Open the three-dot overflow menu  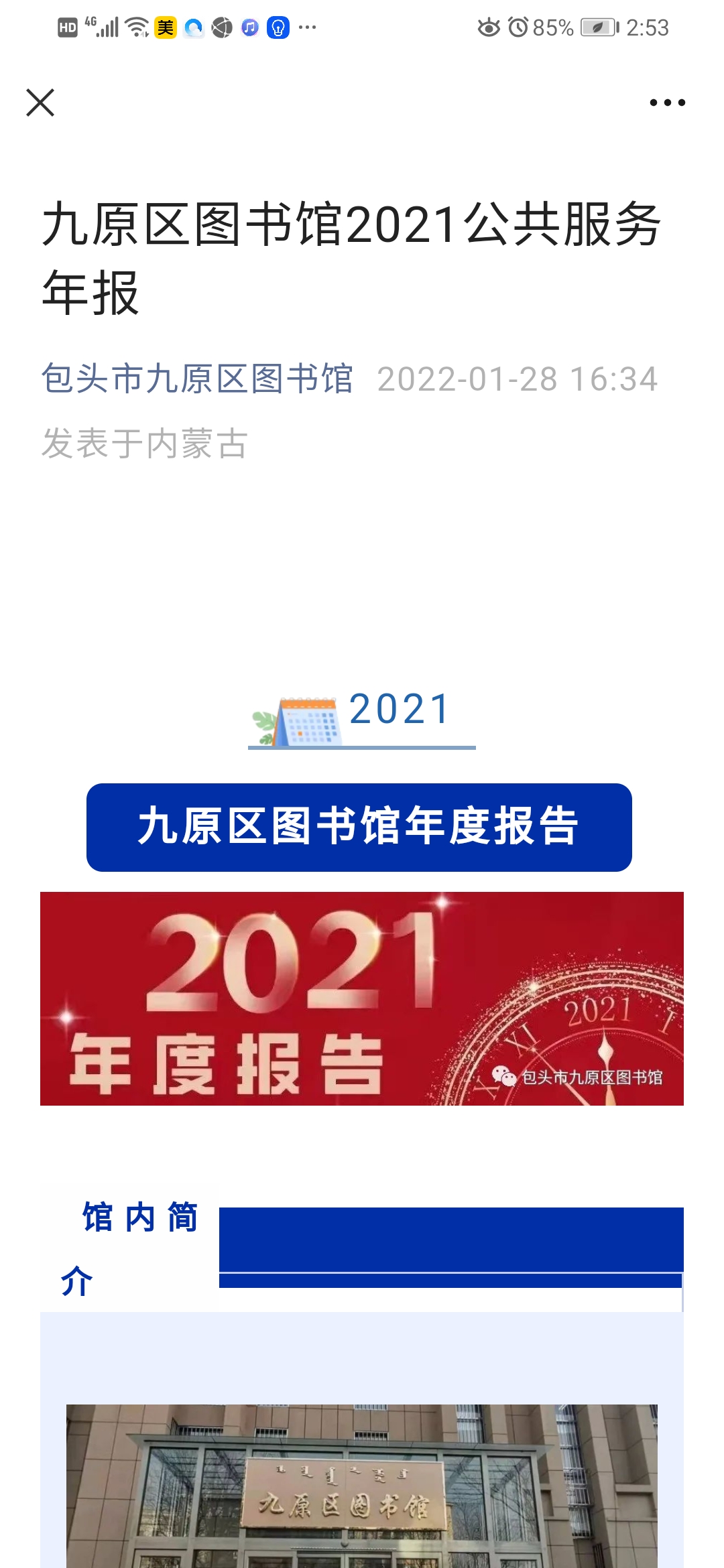667,103
